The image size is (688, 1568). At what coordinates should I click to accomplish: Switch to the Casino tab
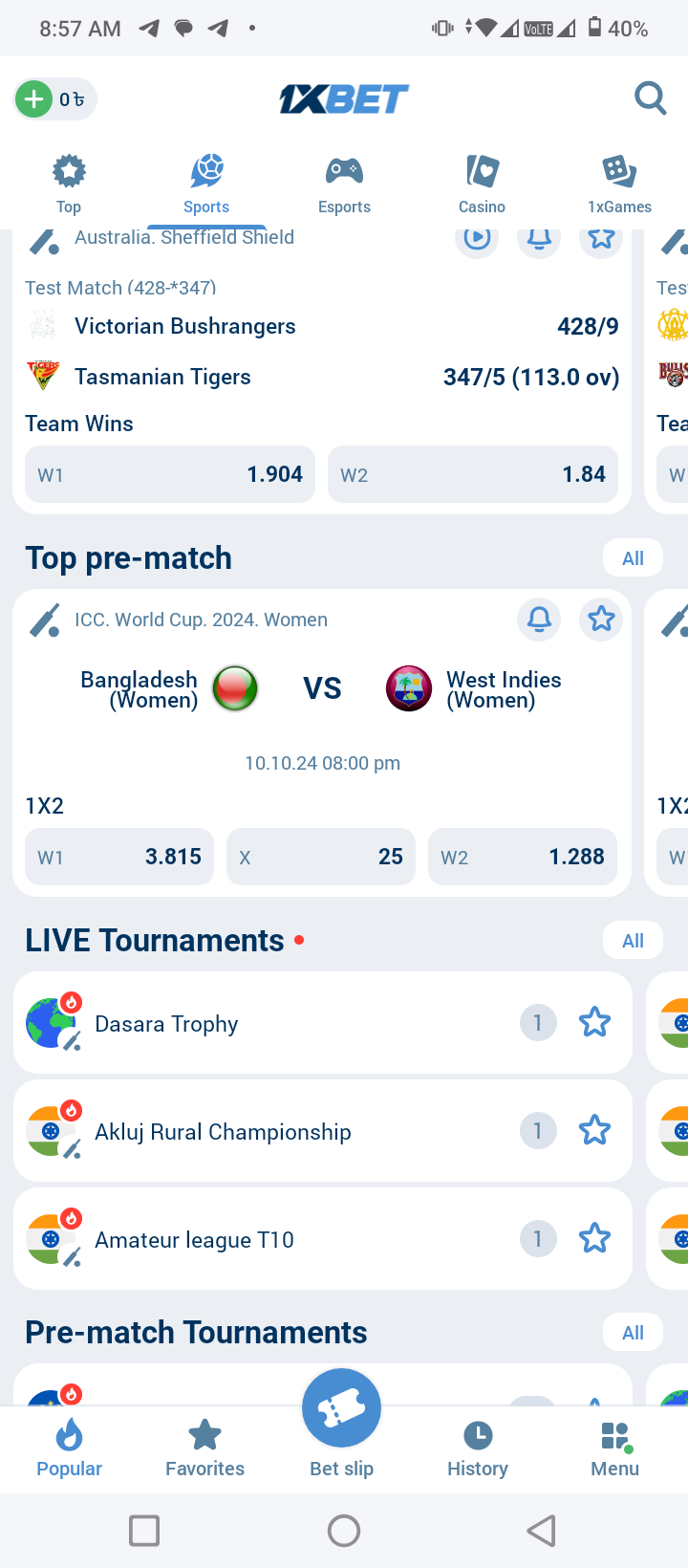coord(482,185)
